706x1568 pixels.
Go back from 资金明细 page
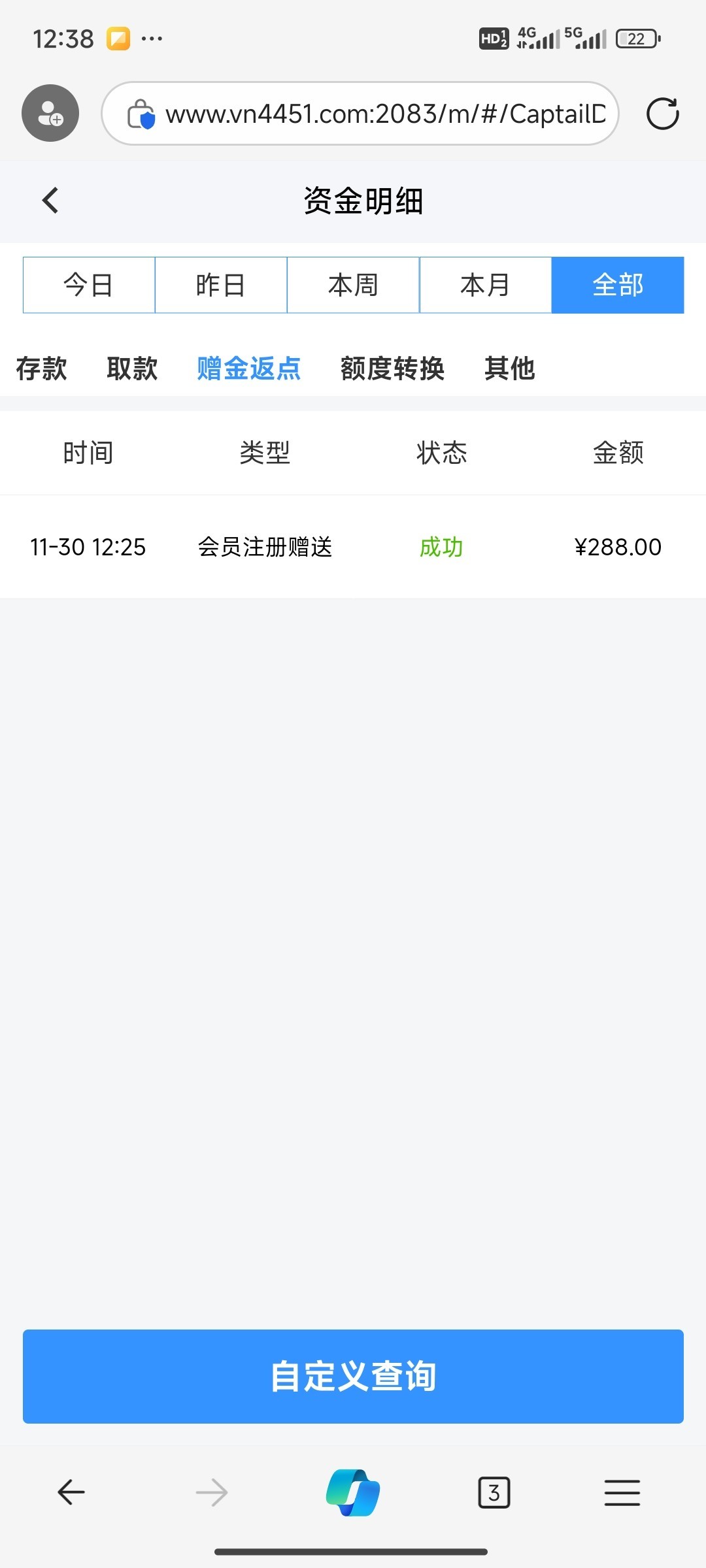pos(50,201)
